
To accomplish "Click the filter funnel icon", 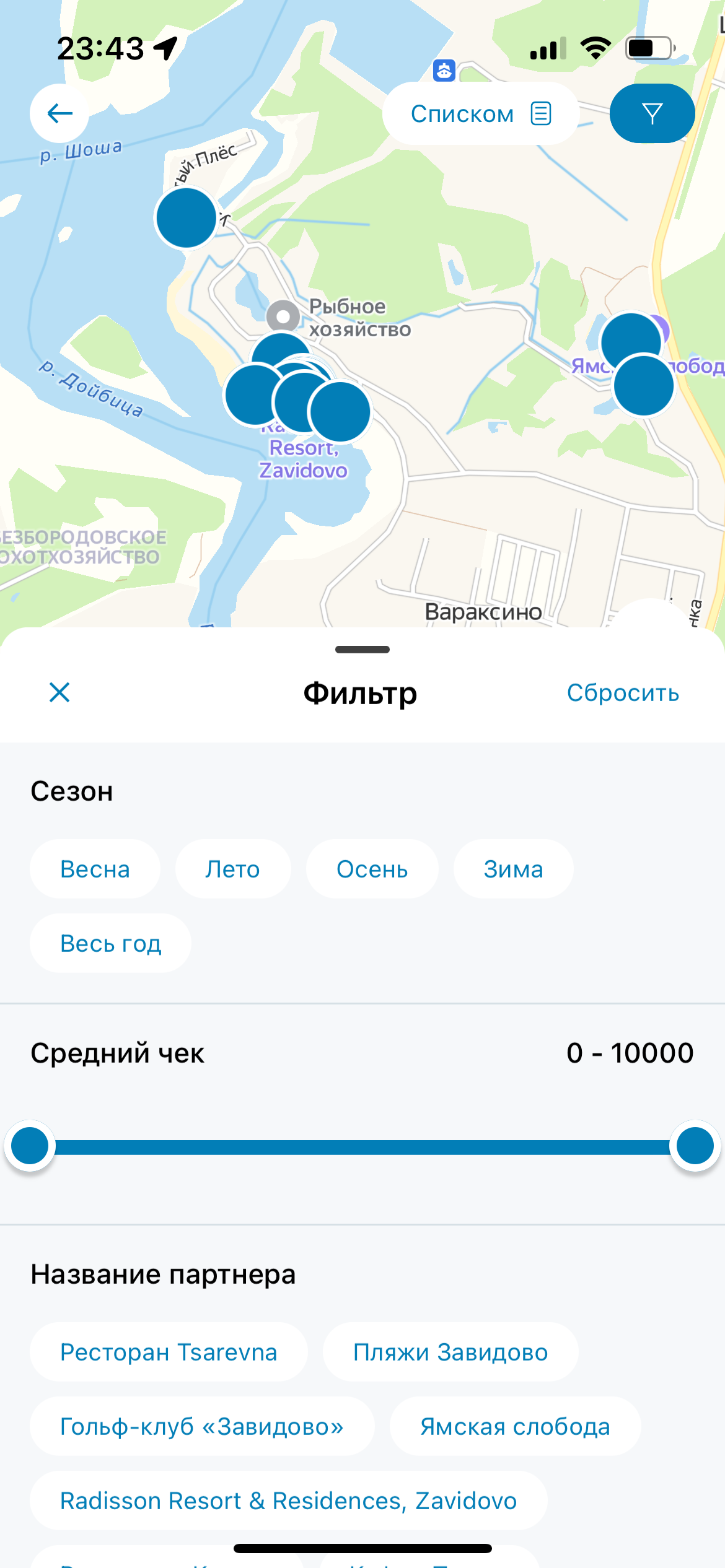I will tap(652, 113).
